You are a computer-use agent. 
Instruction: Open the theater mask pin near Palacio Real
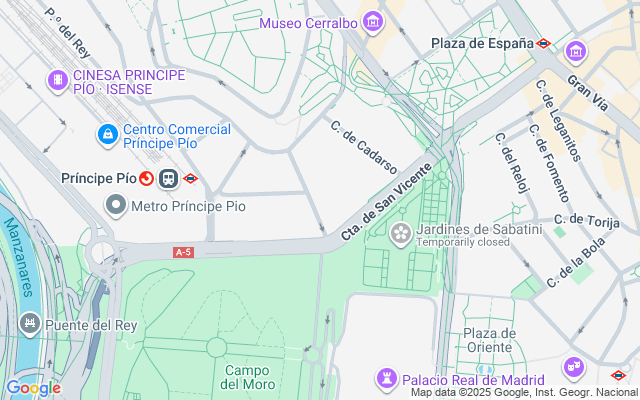pyautogui.click(x=575, y=368)
